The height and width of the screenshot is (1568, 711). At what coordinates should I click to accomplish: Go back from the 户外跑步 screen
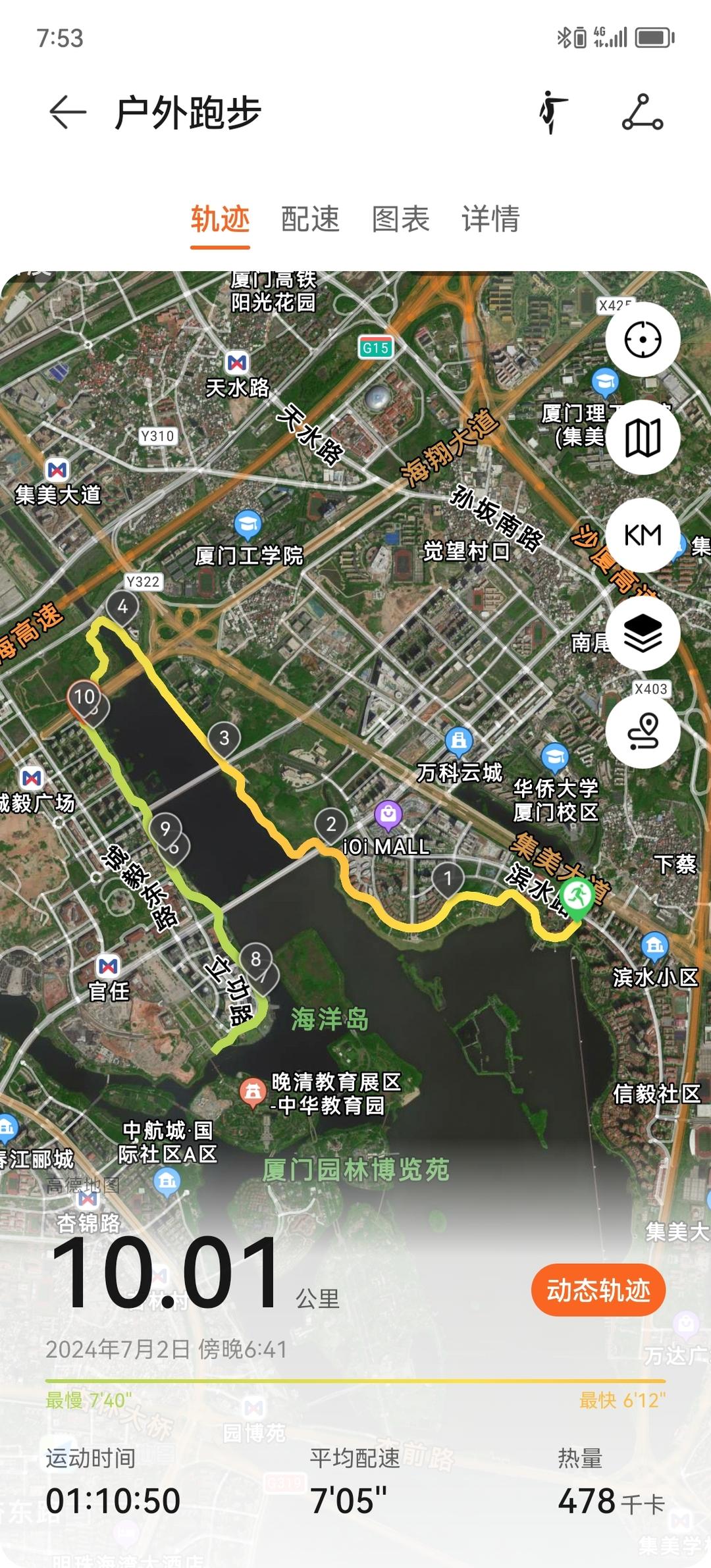coord(68,113)
